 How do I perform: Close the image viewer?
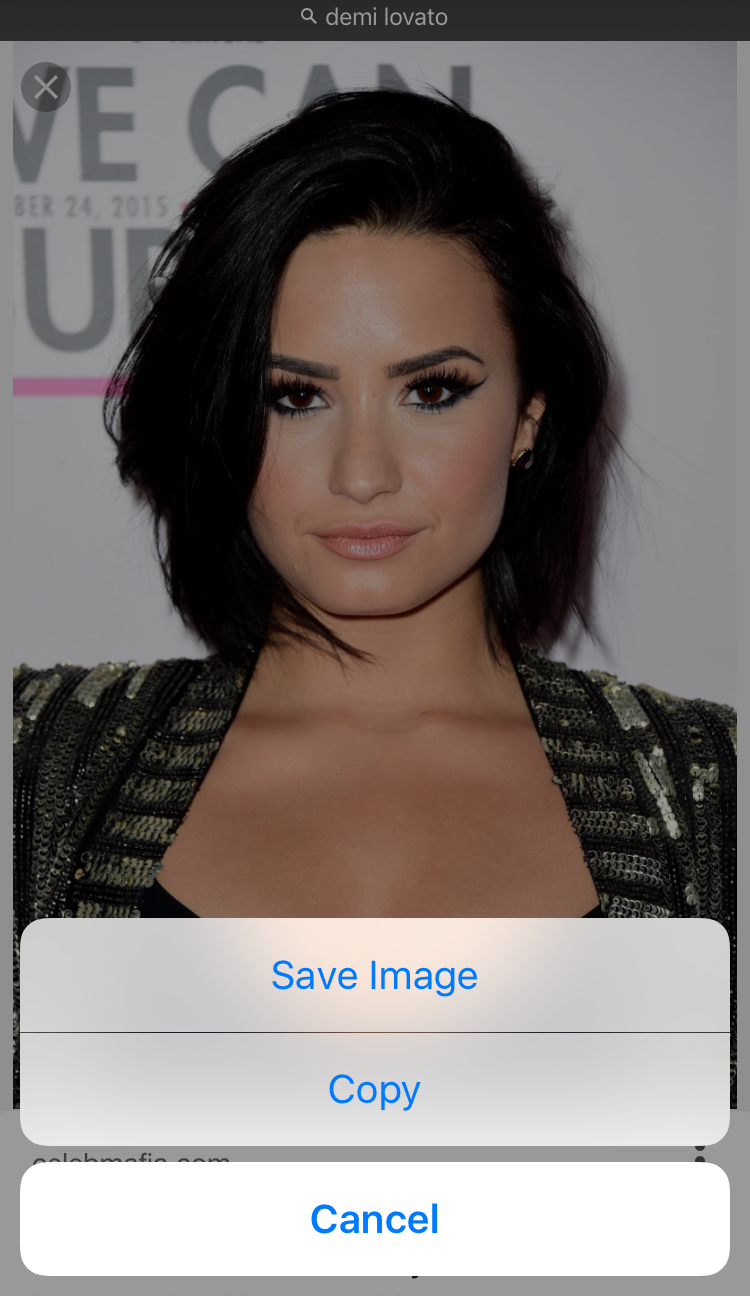(46, 87)
